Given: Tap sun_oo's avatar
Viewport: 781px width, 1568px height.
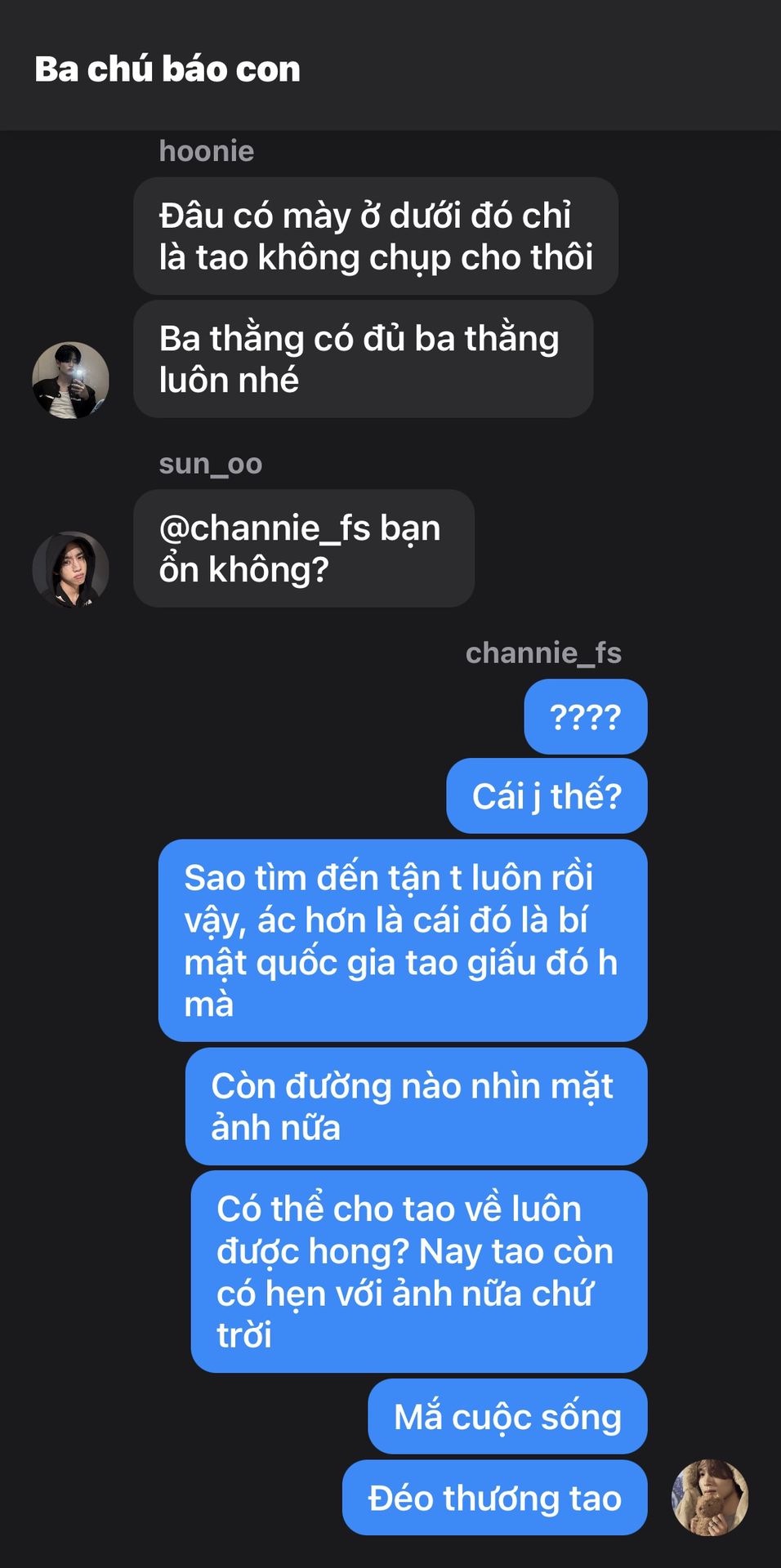Looking at the screenshot, I should pos(70,569).
